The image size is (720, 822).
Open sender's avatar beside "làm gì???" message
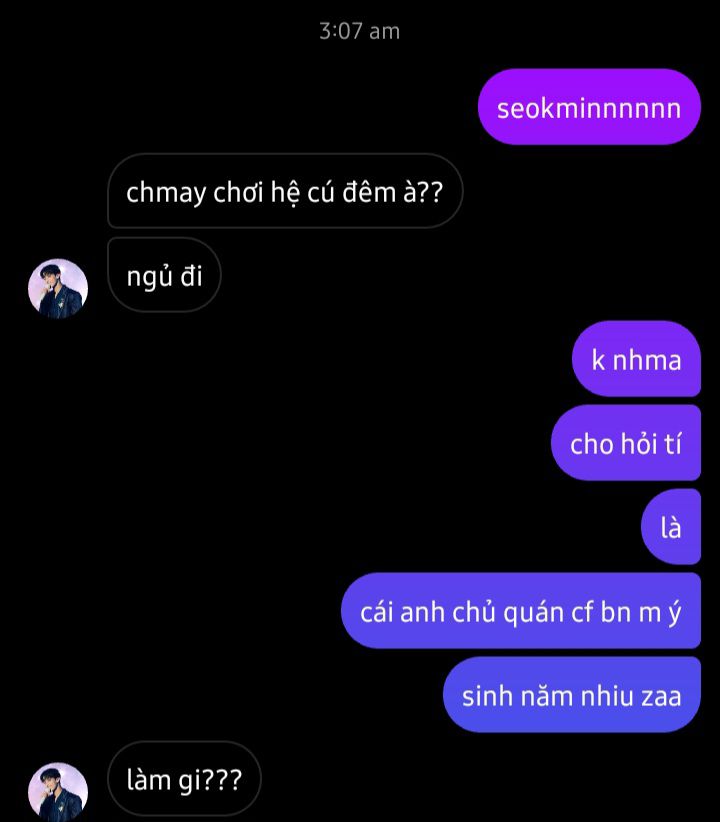58,791
